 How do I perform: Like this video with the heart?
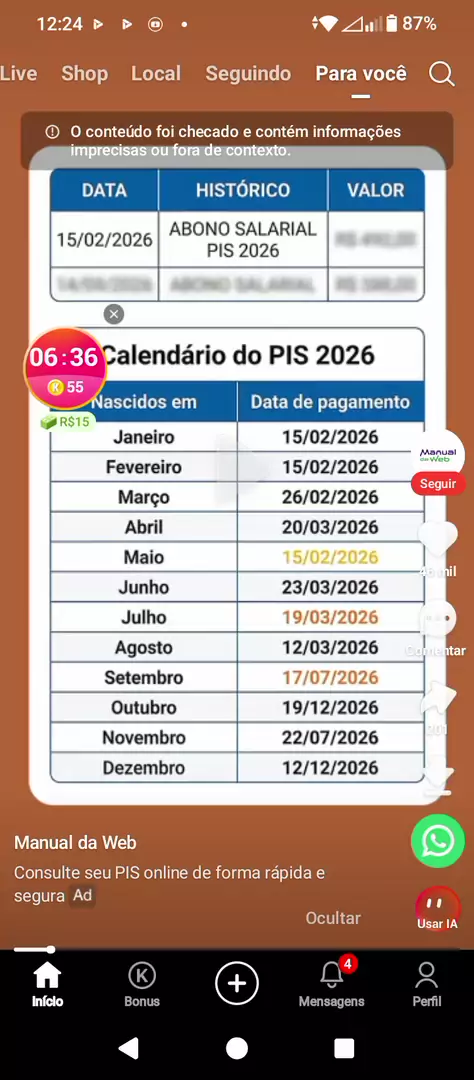pyautogui.click(x=438, y=538)
